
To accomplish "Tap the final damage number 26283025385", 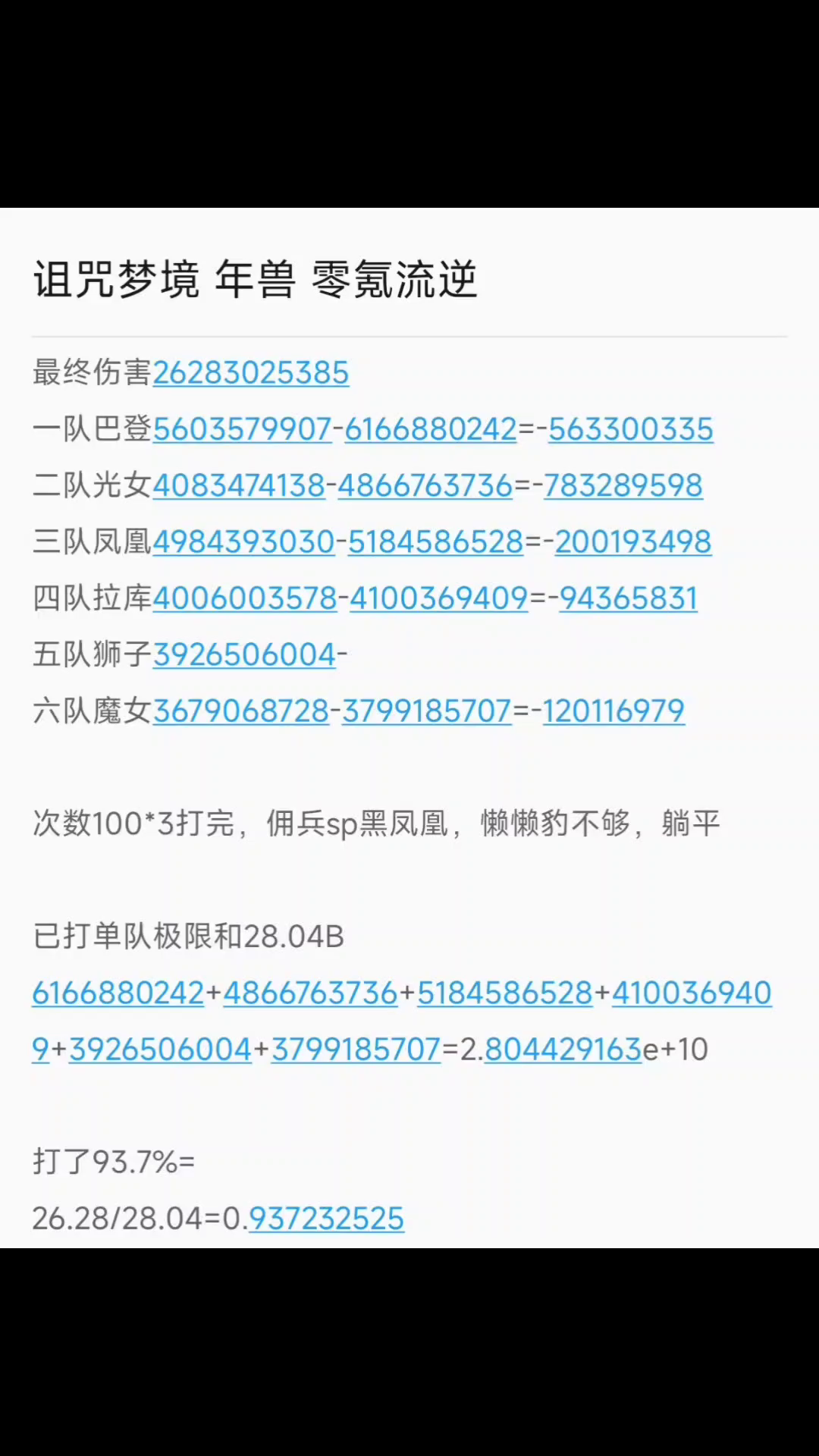I will coord(251,372).
